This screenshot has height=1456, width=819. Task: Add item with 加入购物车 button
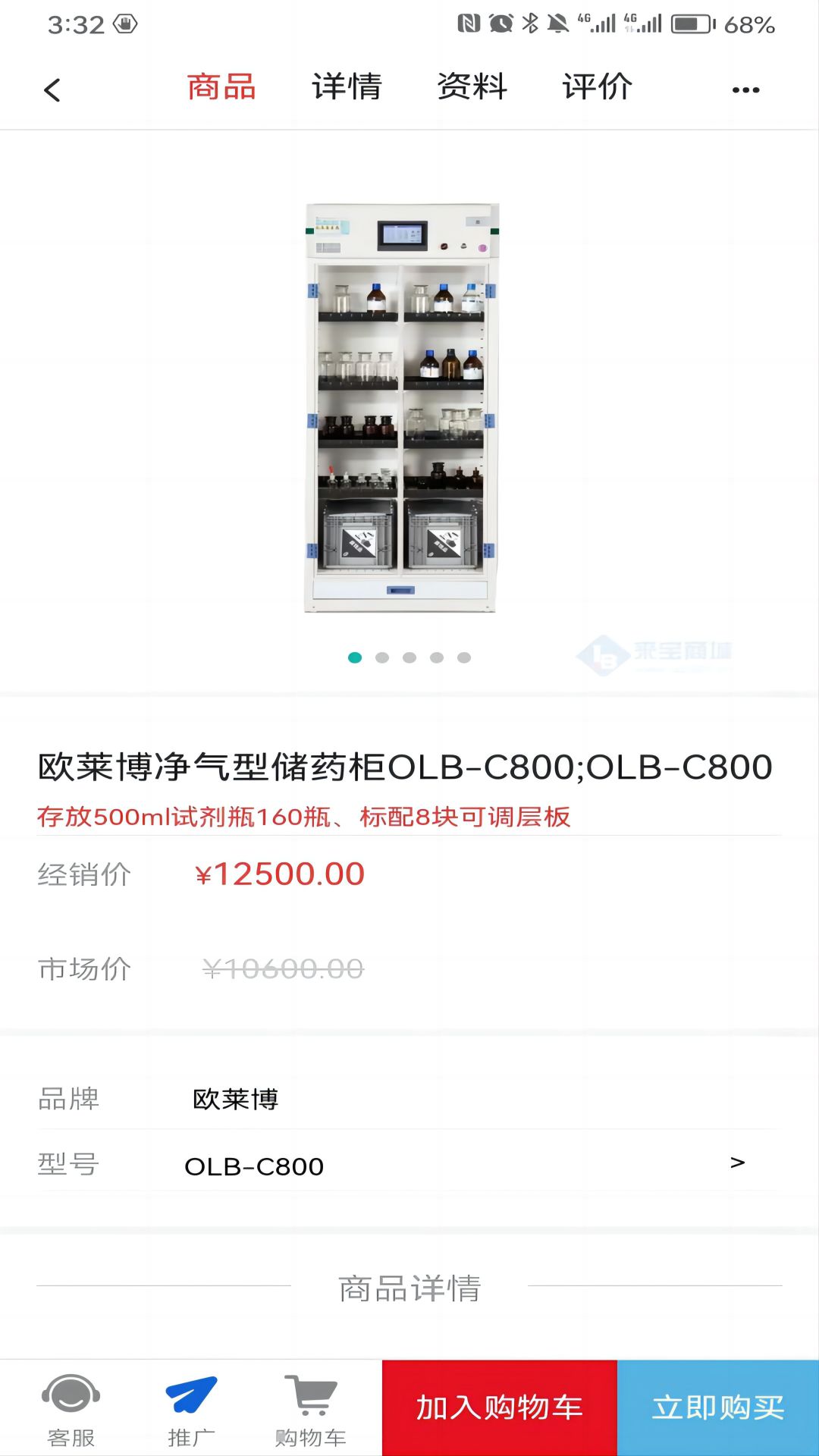click(499, 1407)
